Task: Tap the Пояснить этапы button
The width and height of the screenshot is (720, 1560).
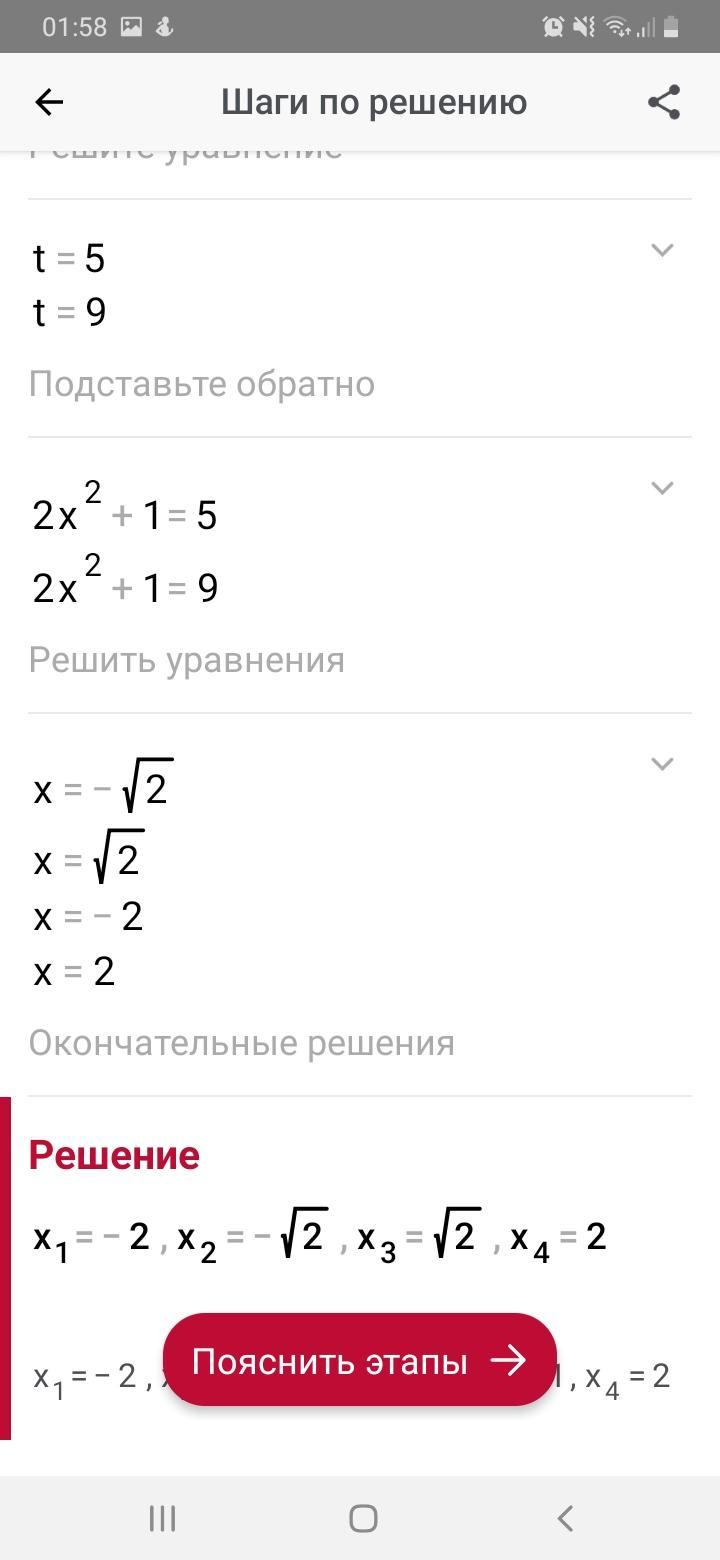Action: pos(359,1361)
